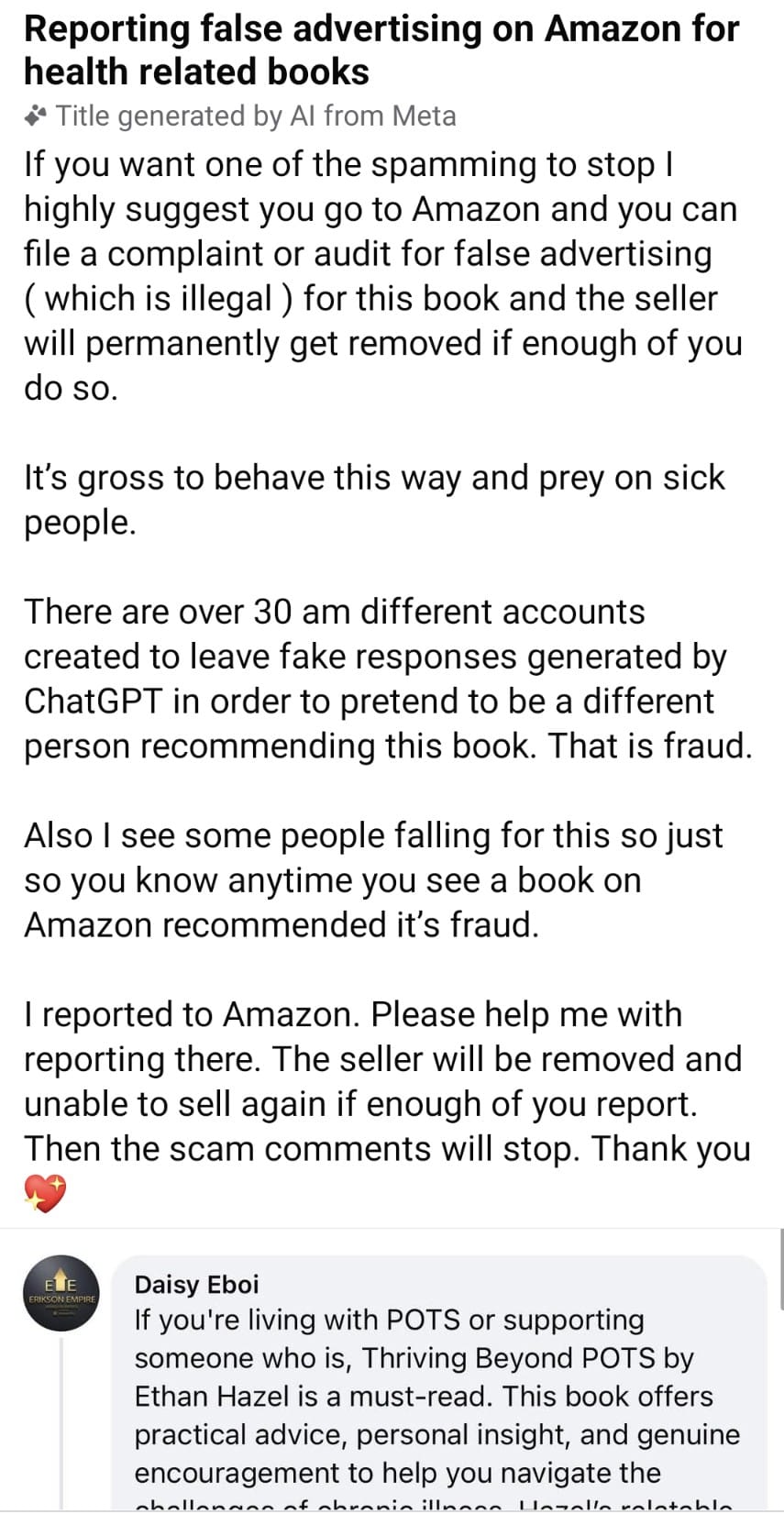This screenshot has width=784, height=1514.
Task: Click the commenter name 'Daisy Eboi'
Action: 195,1285
